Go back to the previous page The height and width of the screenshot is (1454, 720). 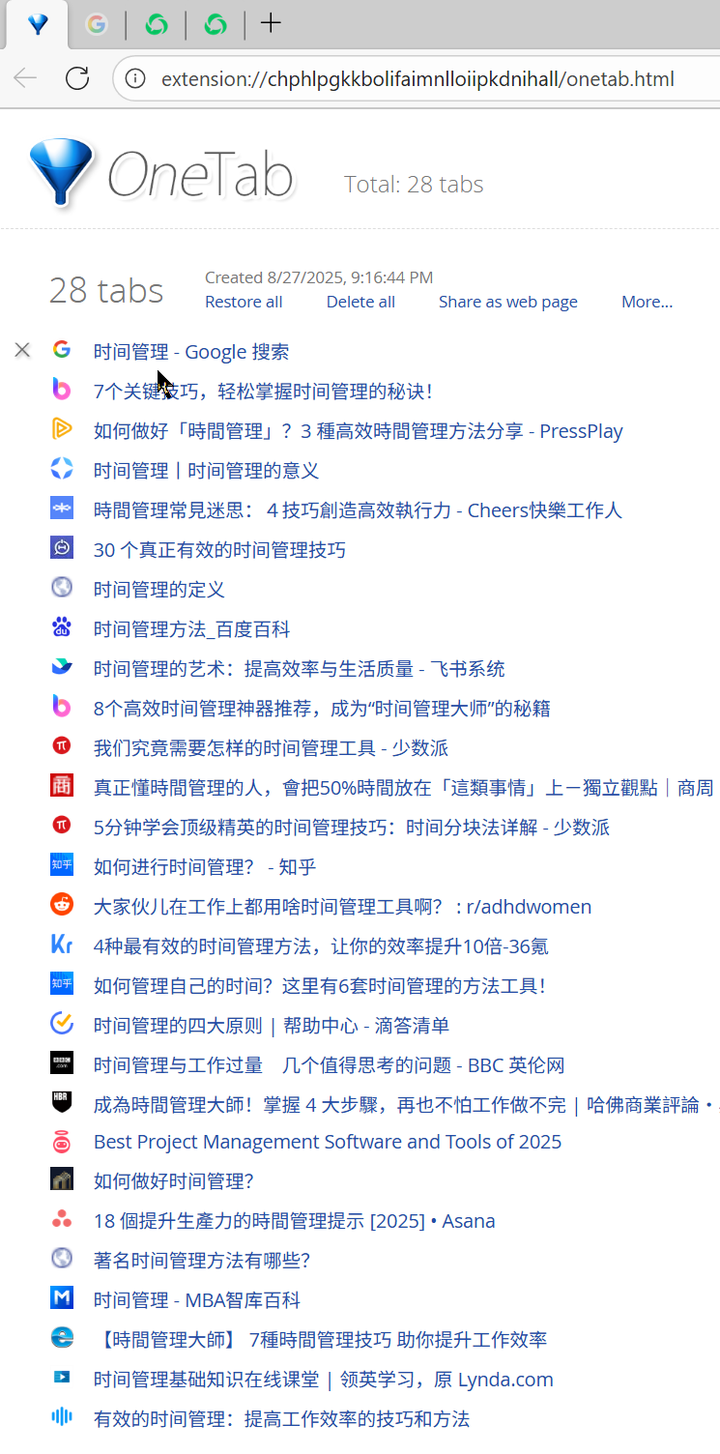coord(25,78)
